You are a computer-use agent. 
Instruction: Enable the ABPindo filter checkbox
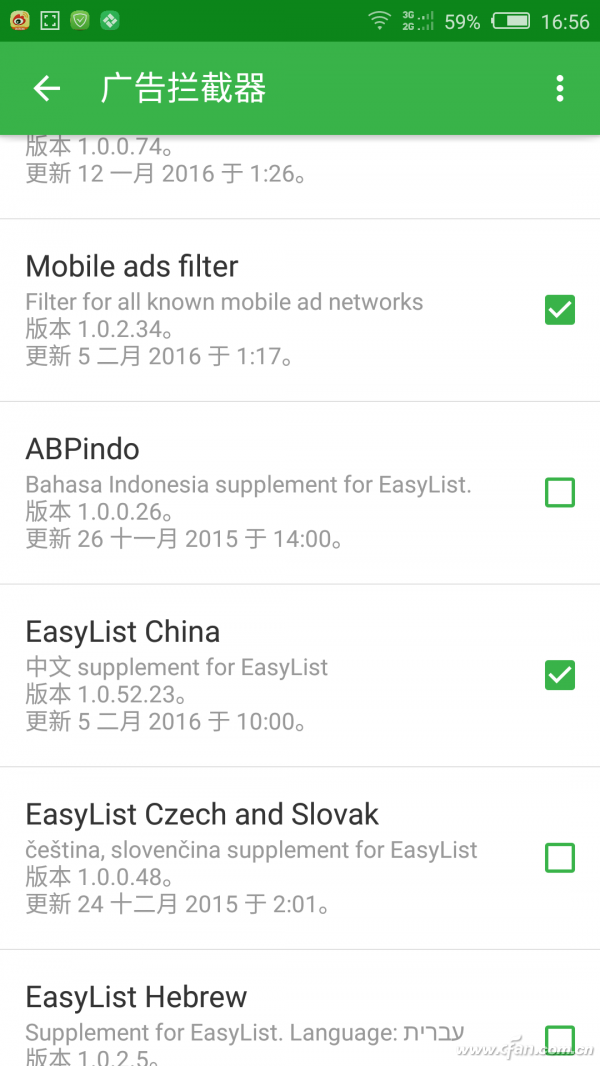pyautogui.click(x=560, y=492)
